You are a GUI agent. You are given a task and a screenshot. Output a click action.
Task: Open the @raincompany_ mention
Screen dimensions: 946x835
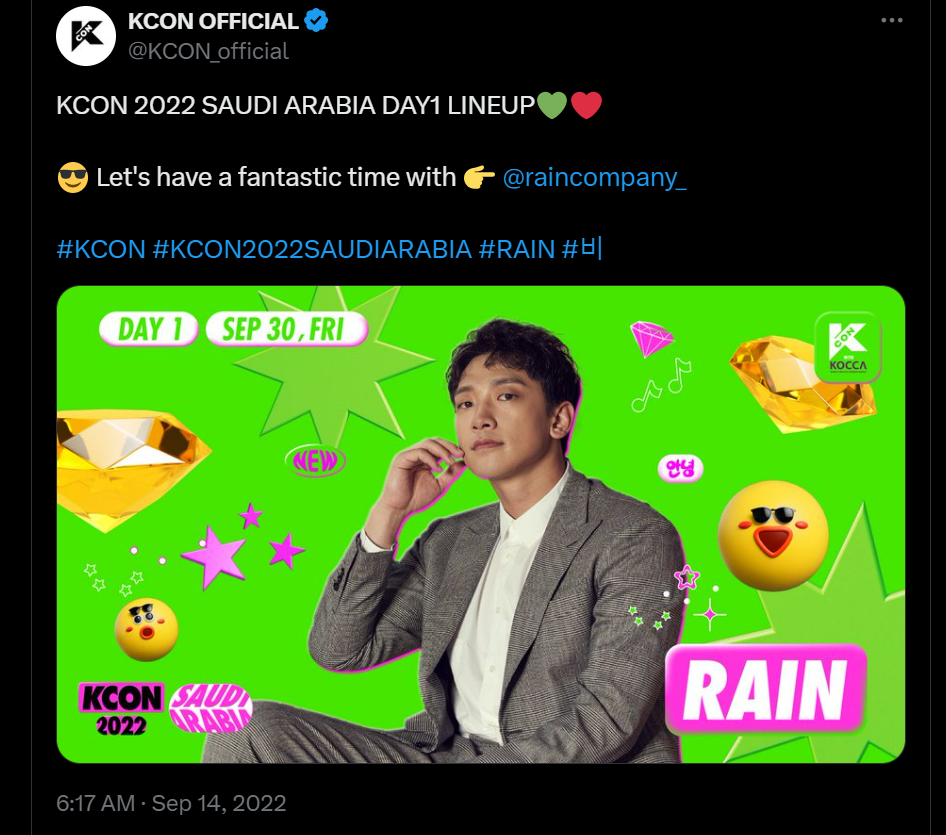[594, 178]
